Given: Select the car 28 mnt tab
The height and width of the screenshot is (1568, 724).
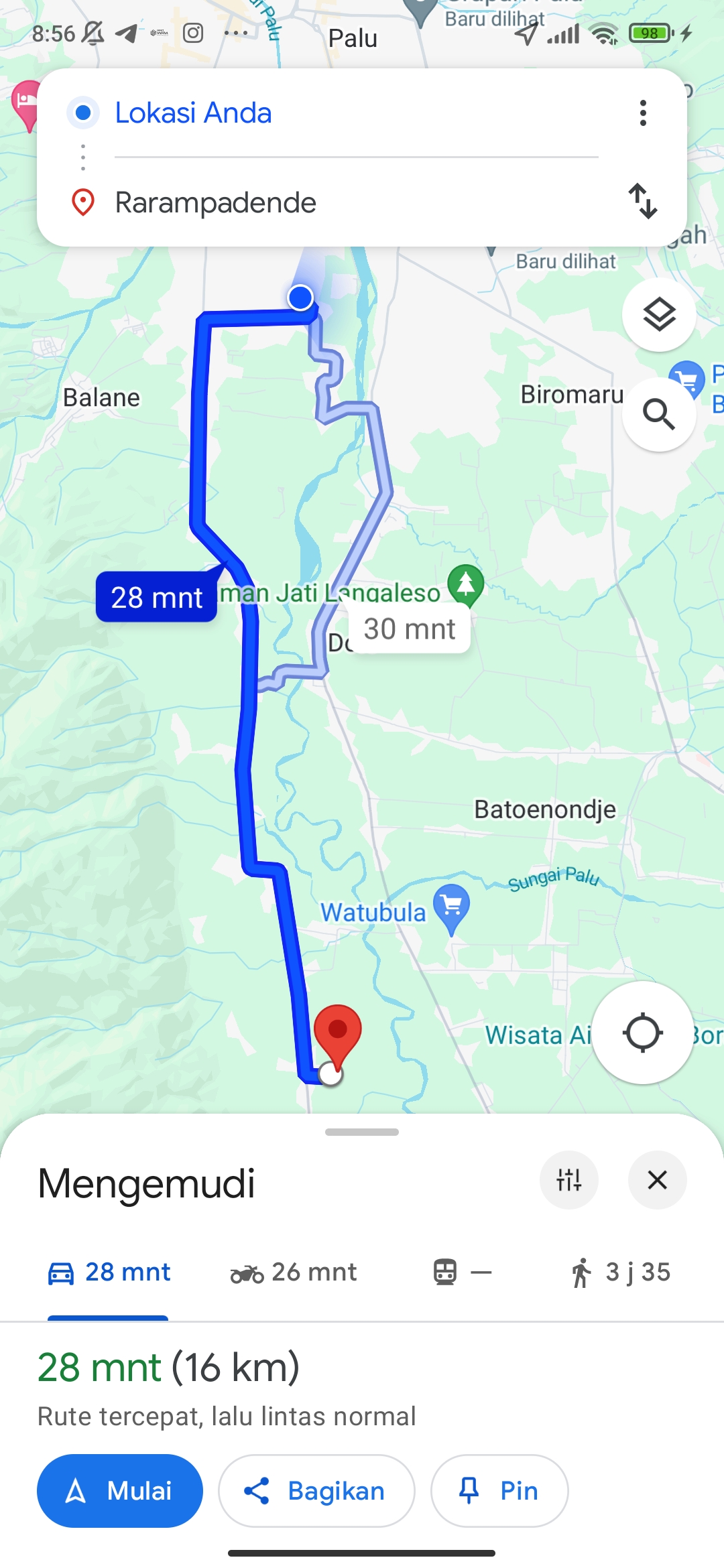Looking at the screenshot, I should pos(109,1272).
